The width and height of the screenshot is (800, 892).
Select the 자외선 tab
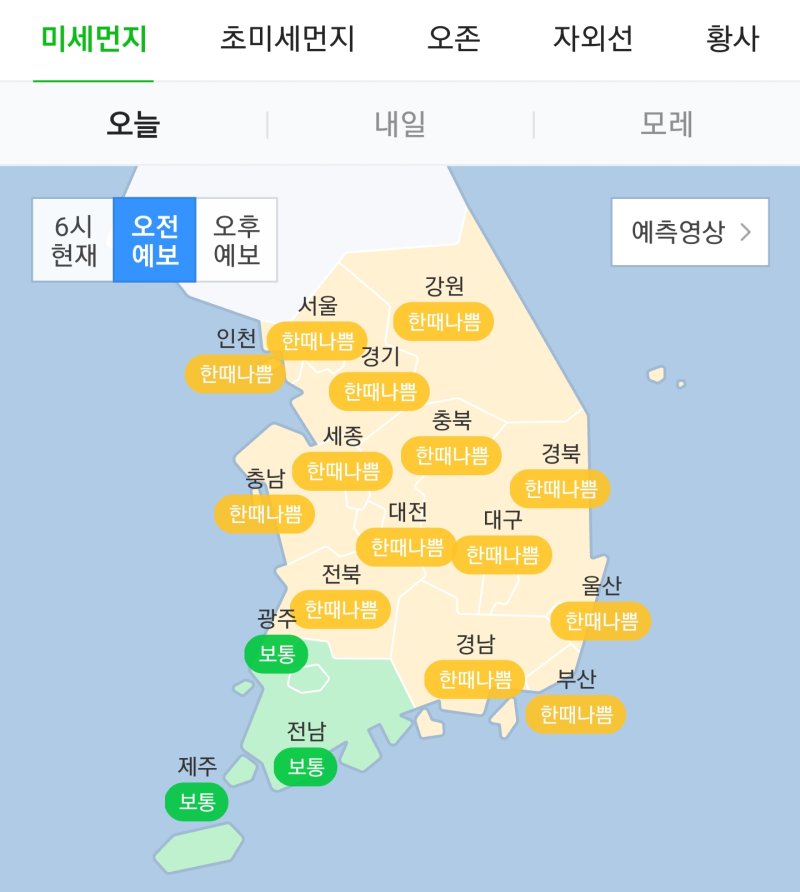pyautogui.click(x=592, y=39)
